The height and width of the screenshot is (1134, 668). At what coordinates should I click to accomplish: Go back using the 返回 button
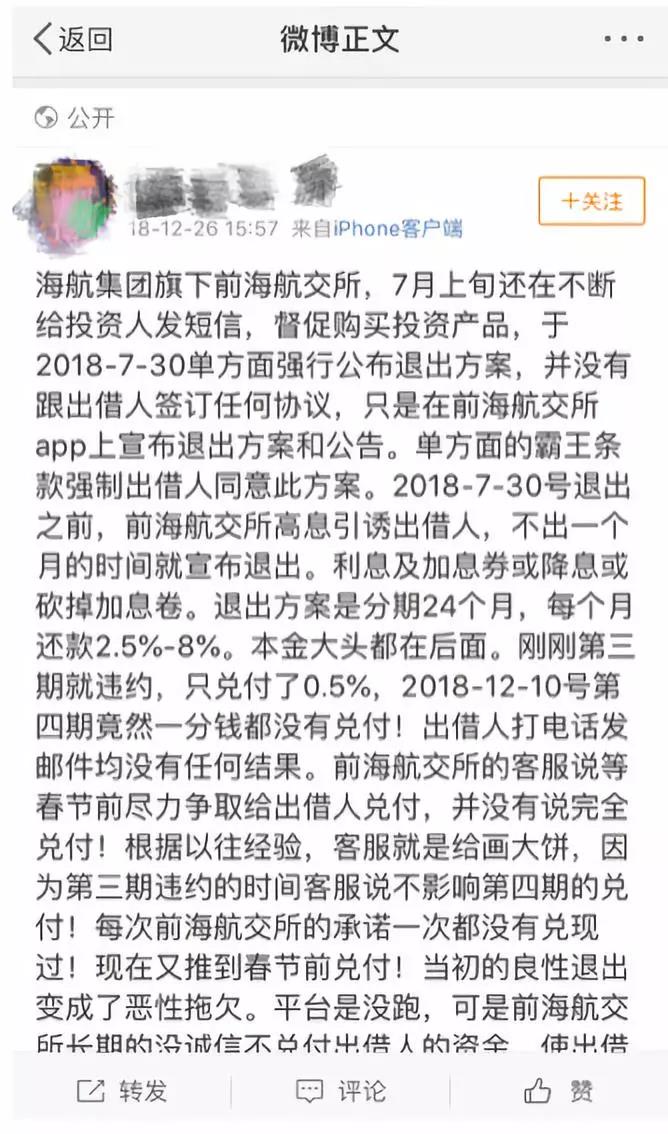(x=72, y=39)
